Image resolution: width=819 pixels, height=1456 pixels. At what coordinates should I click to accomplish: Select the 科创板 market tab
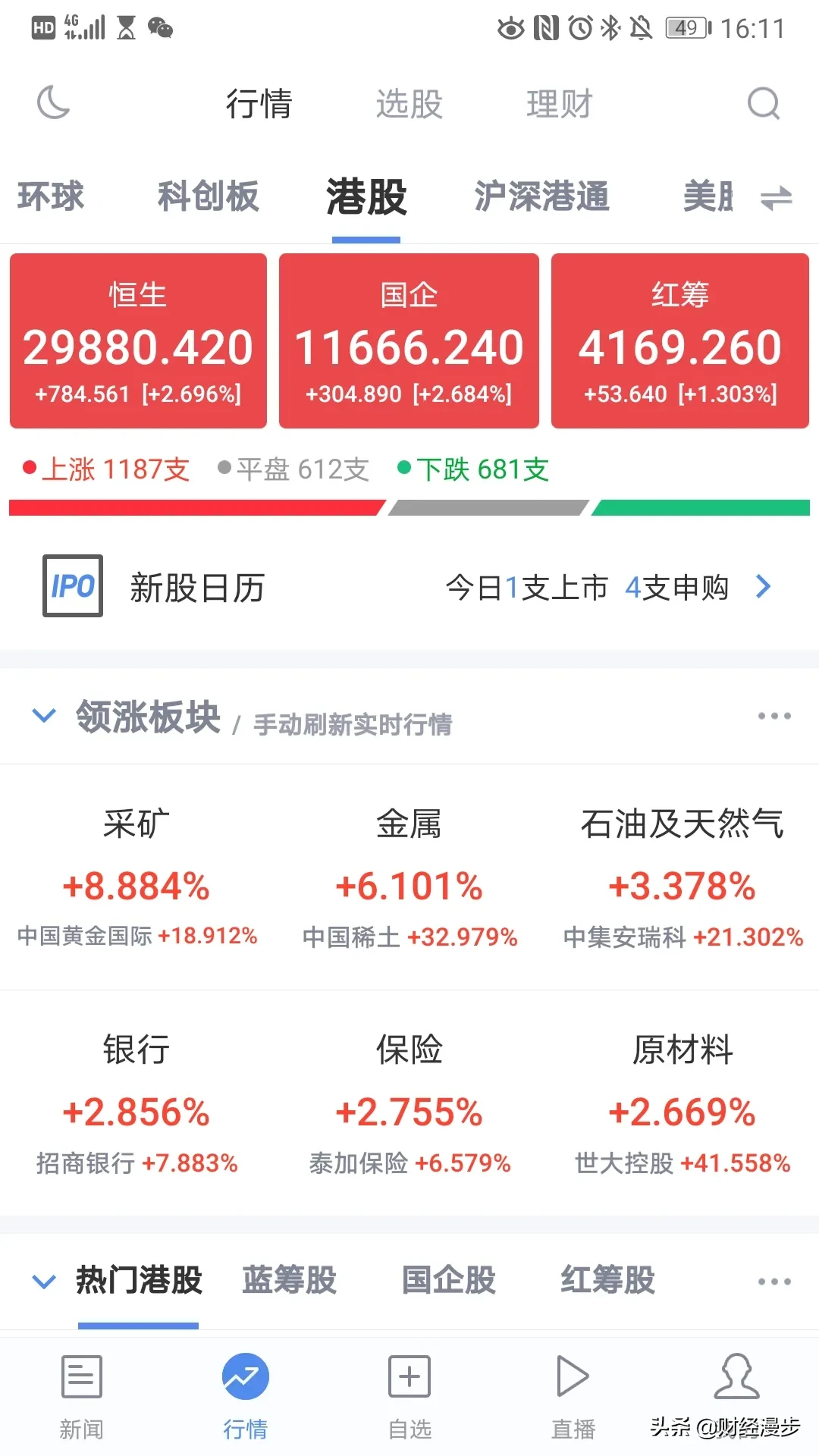pyautogui.click(x=209, y=196)
